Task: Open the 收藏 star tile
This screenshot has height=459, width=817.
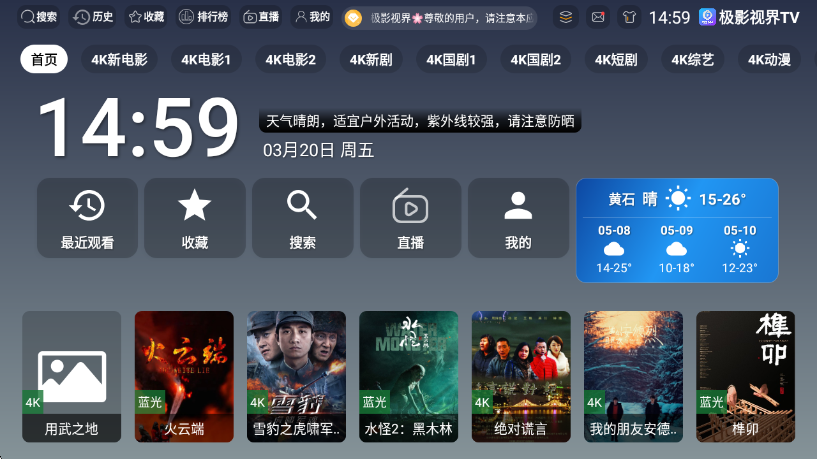Action: [194, 218]
